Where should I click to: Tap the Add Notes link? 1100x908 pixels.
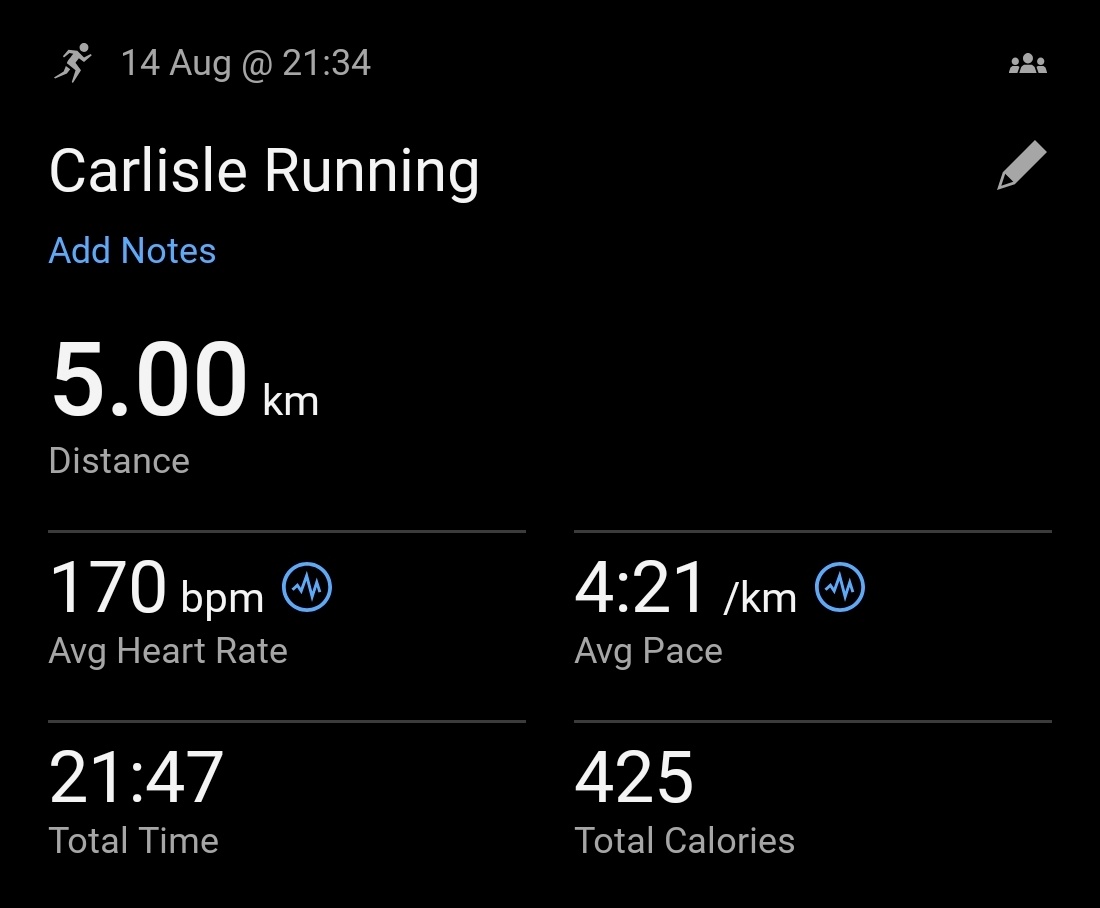pos(132,250)
